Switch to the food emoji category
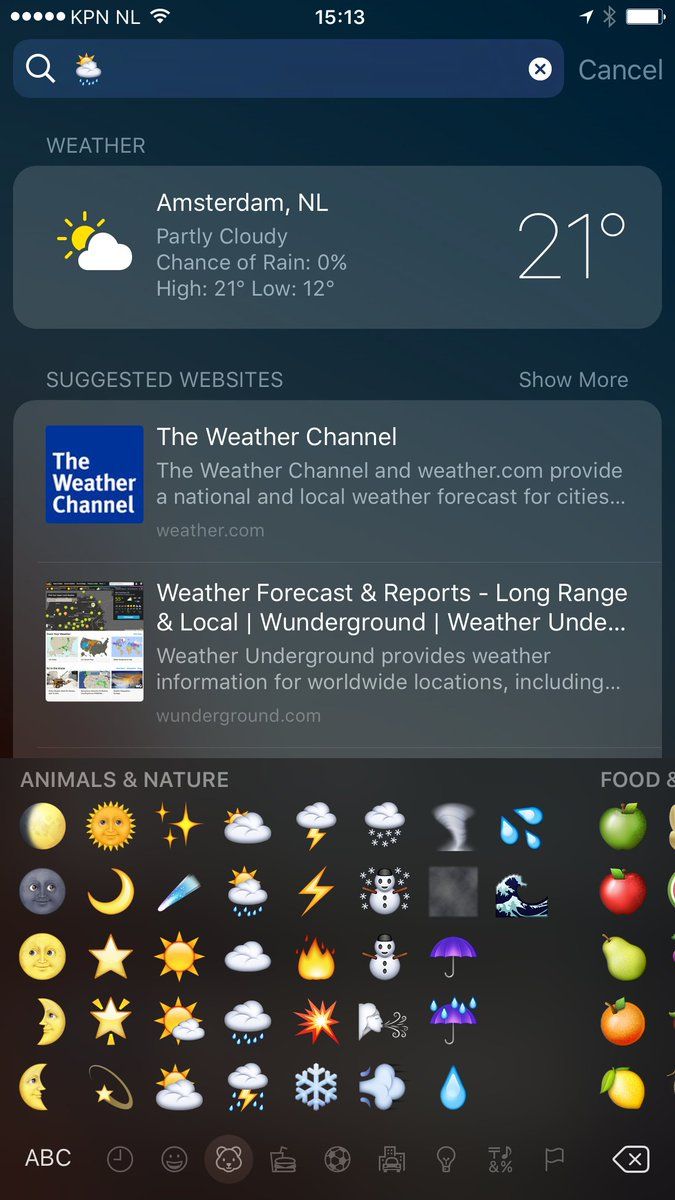The image size is (675, 1200). pos(283,1159)
